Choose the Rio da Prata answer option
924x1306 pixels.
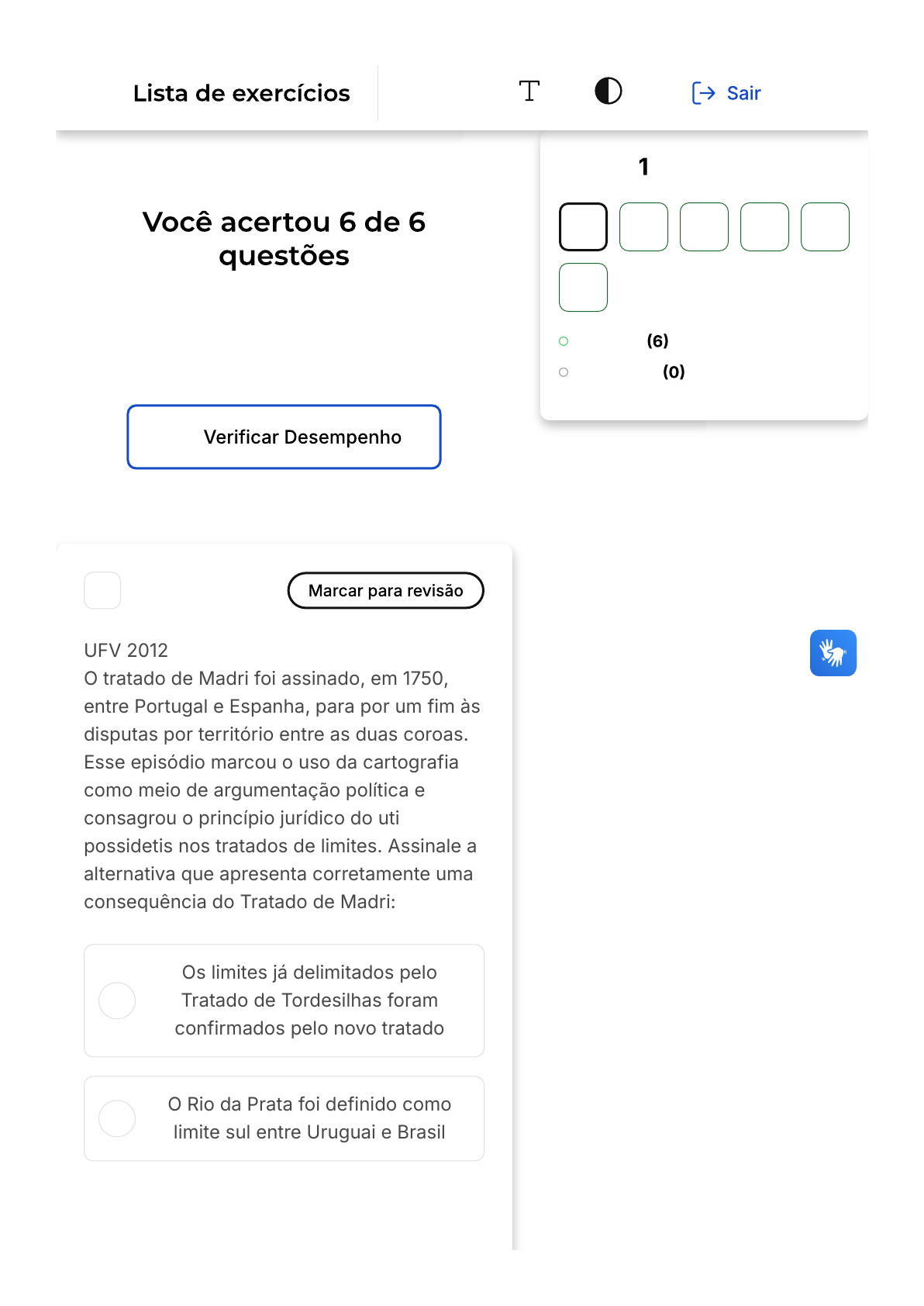284,1118
